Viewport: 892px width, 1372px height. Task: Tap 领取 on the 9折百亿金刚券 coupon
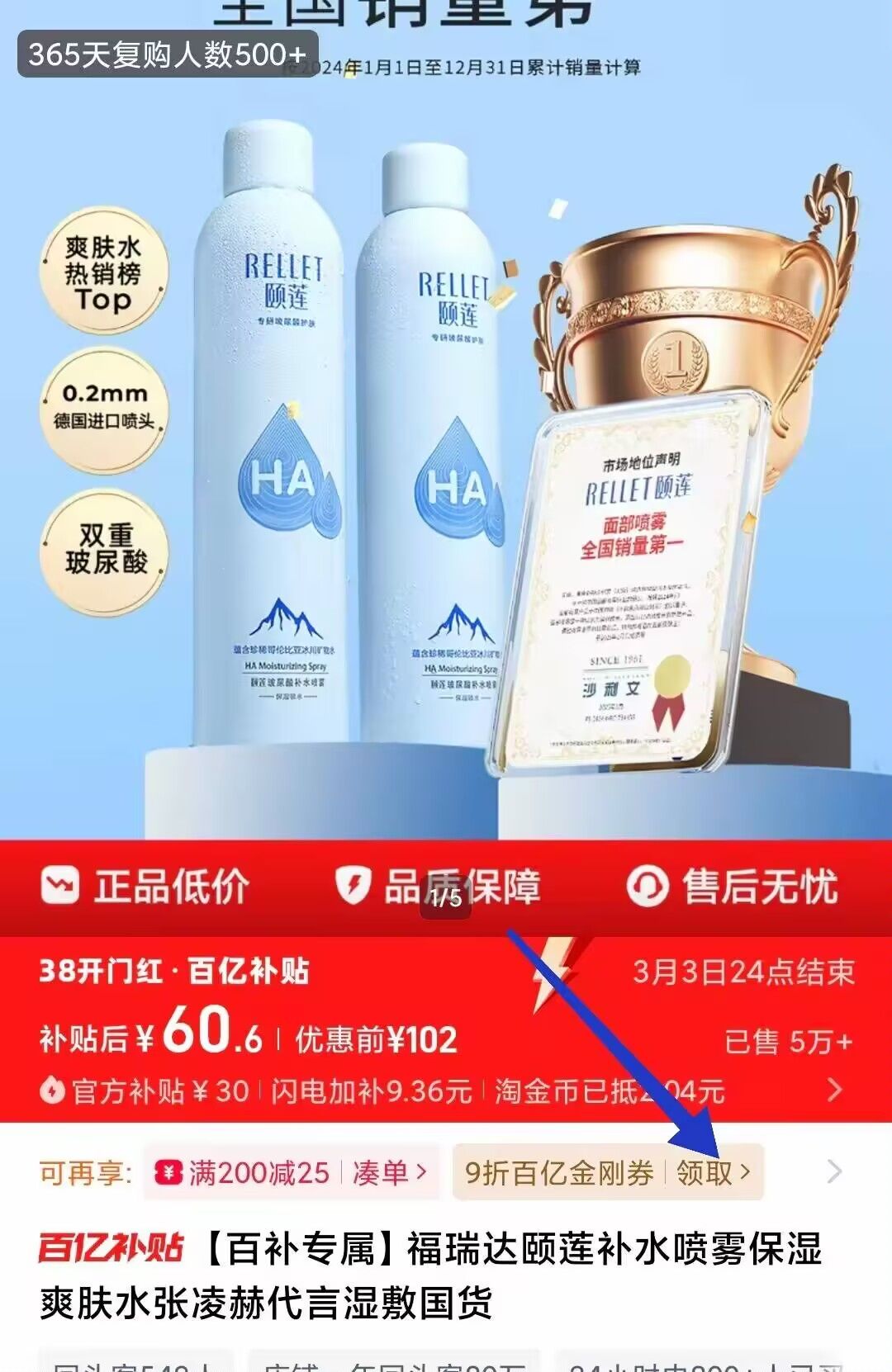tap(713, 1172)
